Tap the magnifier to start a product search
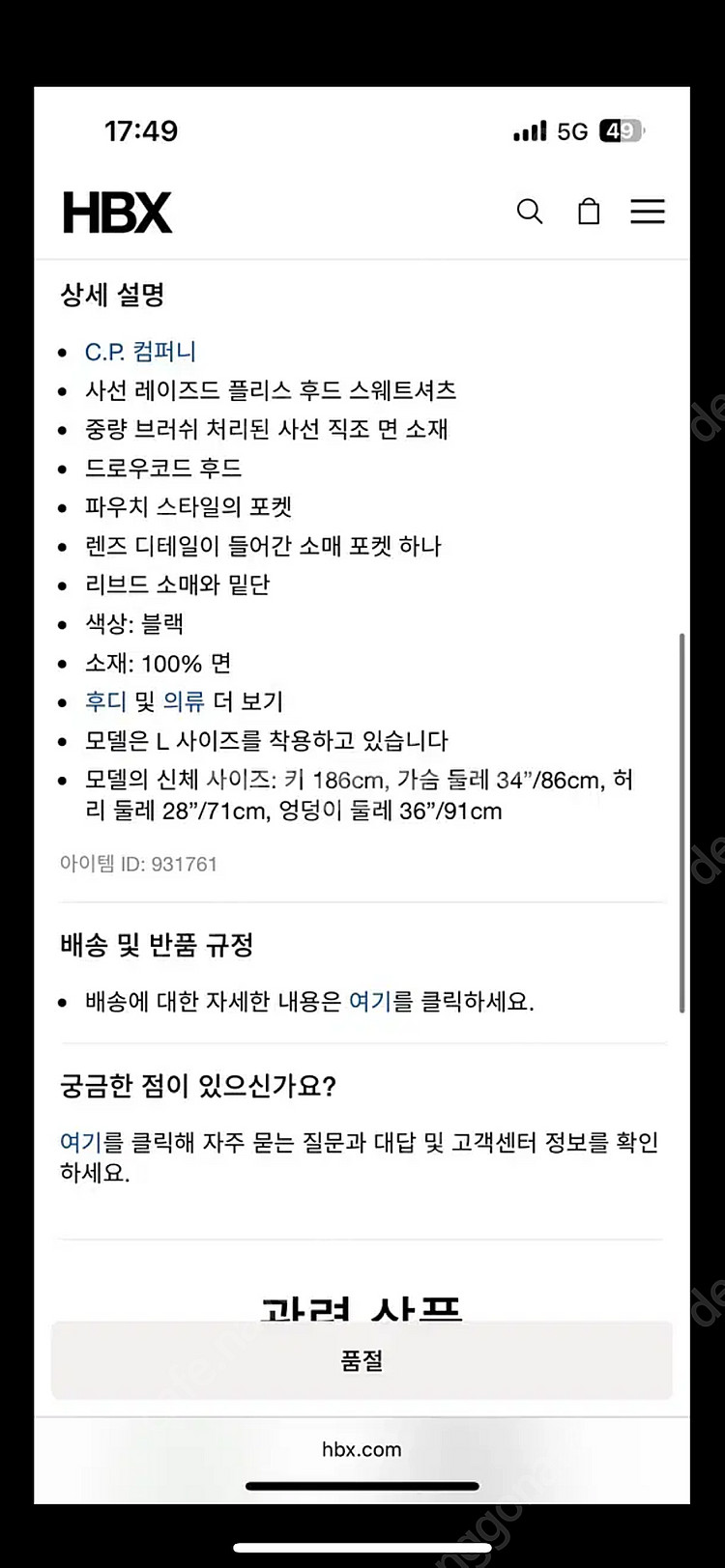This screenshot has height=1568, width=725. [x=530, y=212]
